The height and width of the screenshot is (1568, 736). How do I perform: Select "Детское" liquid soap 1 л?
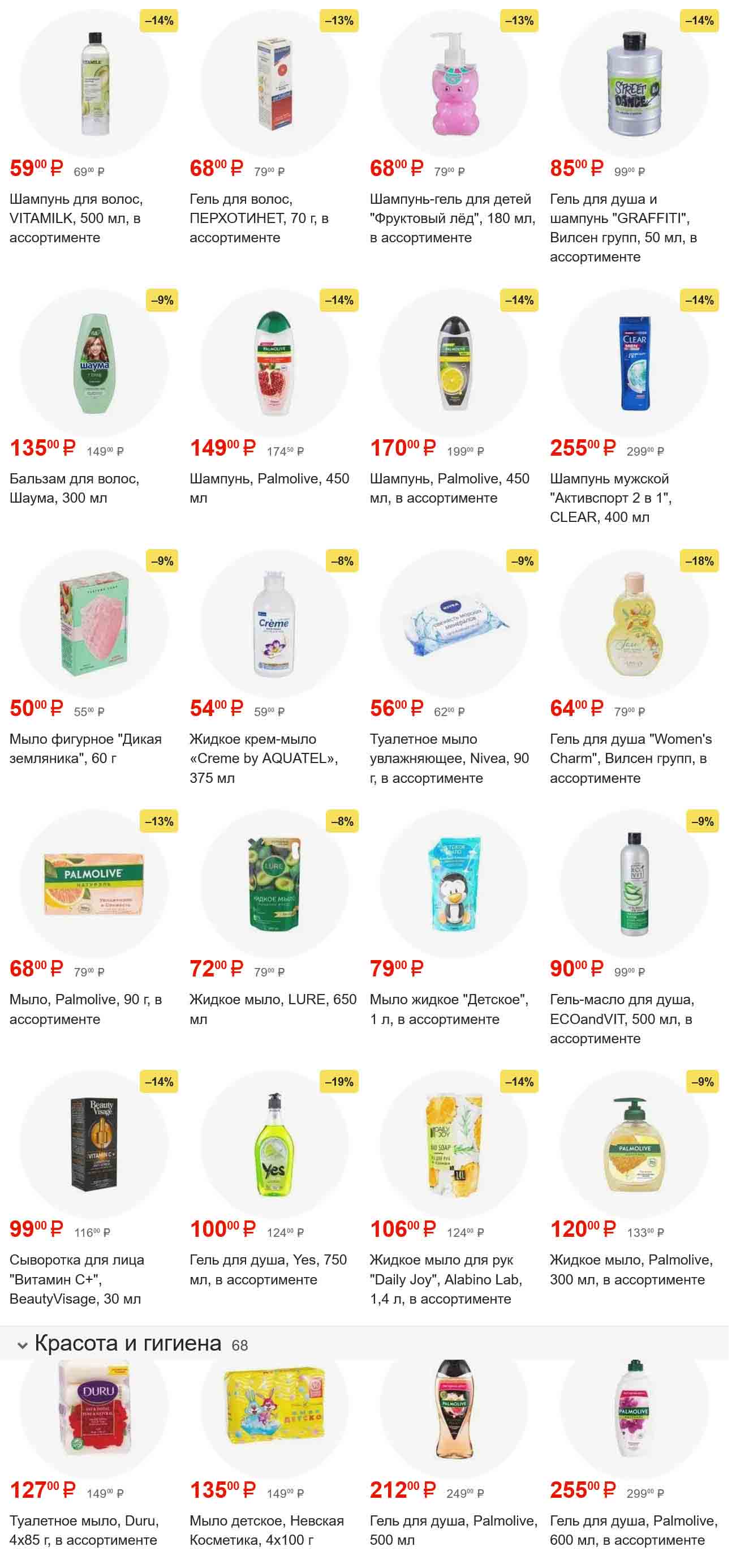(454, 884)
